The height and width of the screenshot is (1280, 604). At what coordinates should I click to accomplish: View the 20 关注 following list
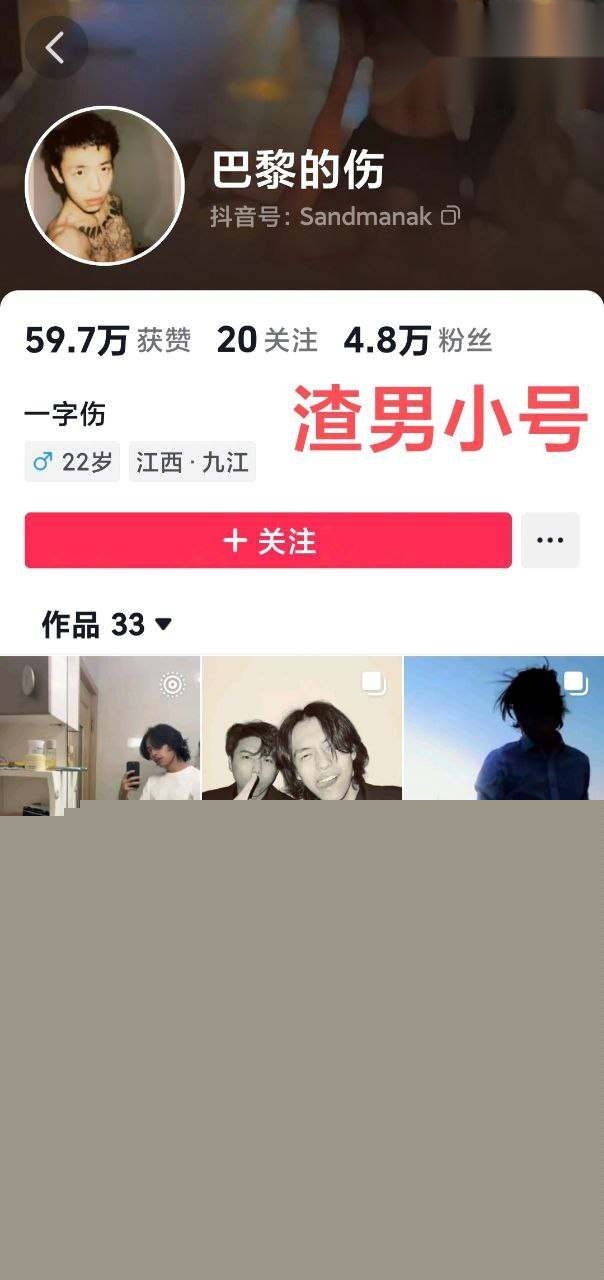tap(266, 341)
